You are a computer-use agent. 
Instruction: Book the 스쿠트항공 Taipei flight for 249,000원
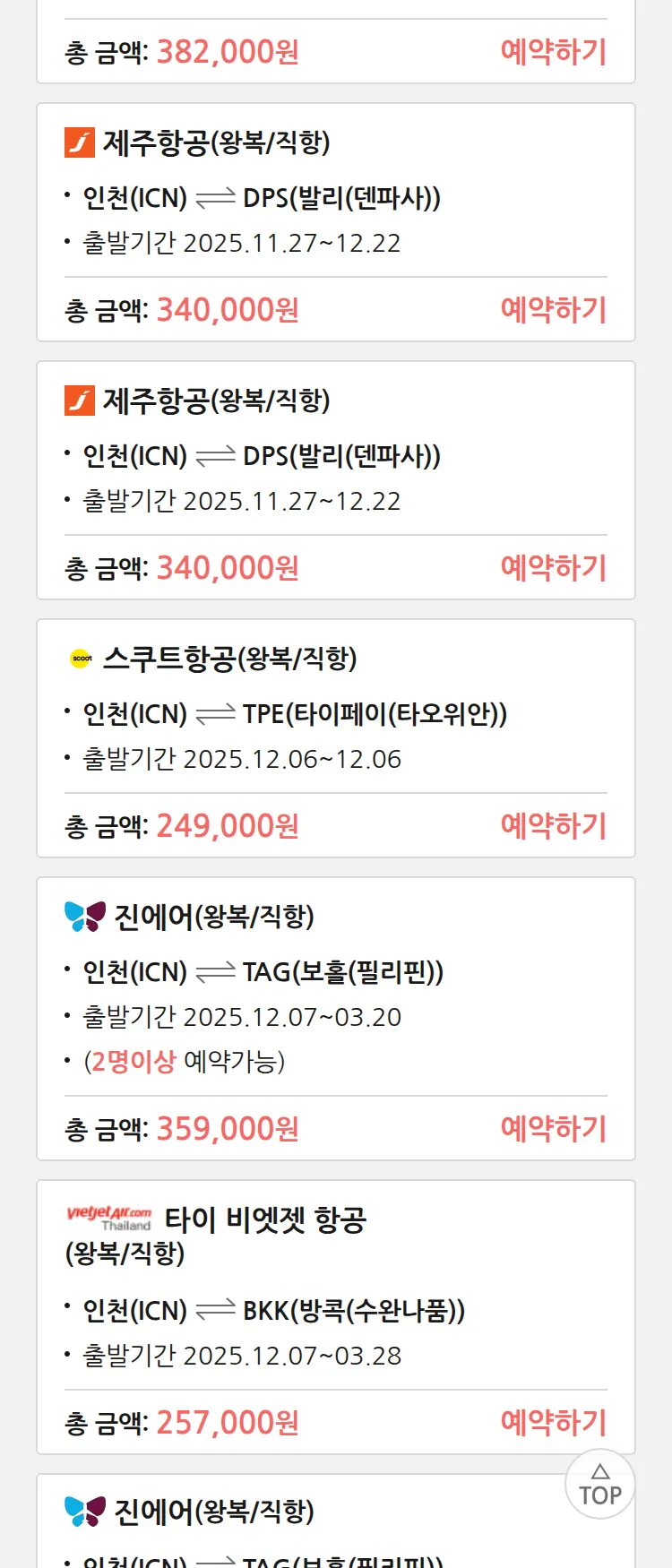(553, 825)
